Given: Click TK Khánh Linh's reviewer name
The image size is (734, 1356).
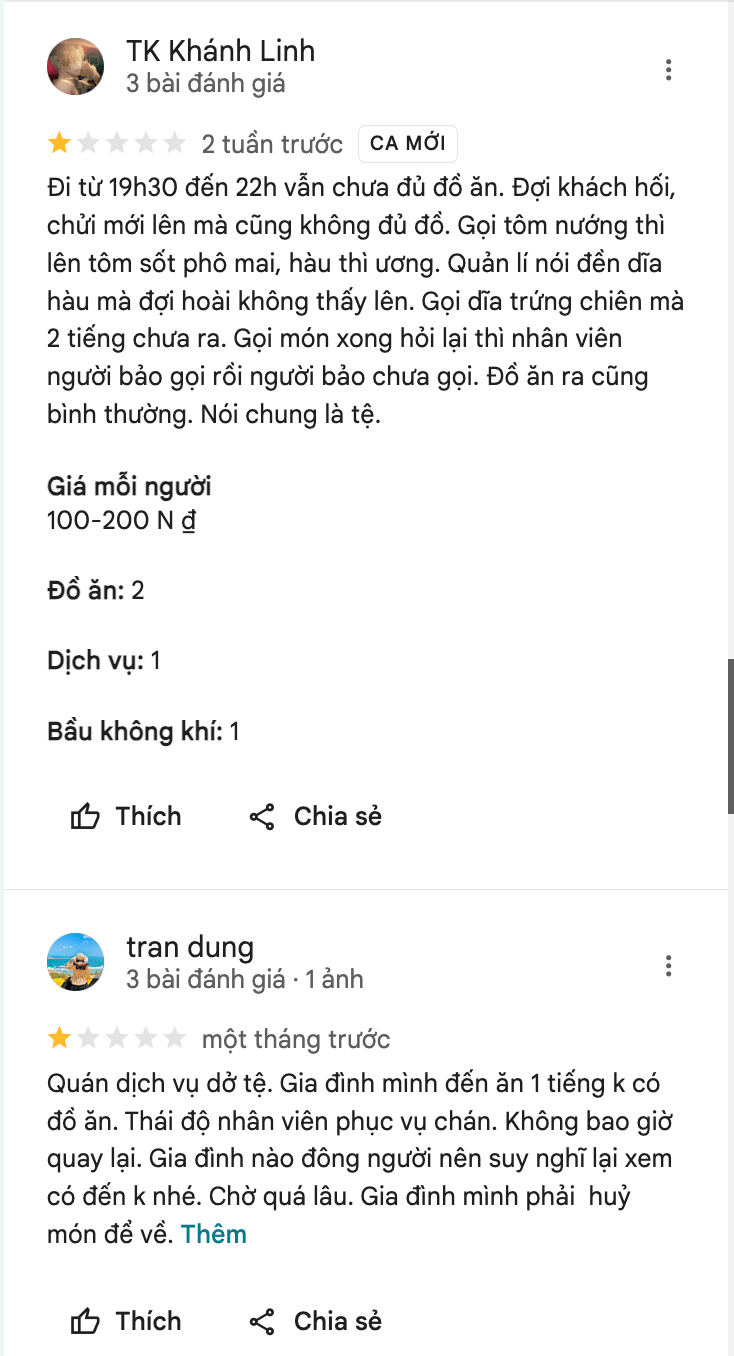Looking at the screenshot, I should pos(220,51).
